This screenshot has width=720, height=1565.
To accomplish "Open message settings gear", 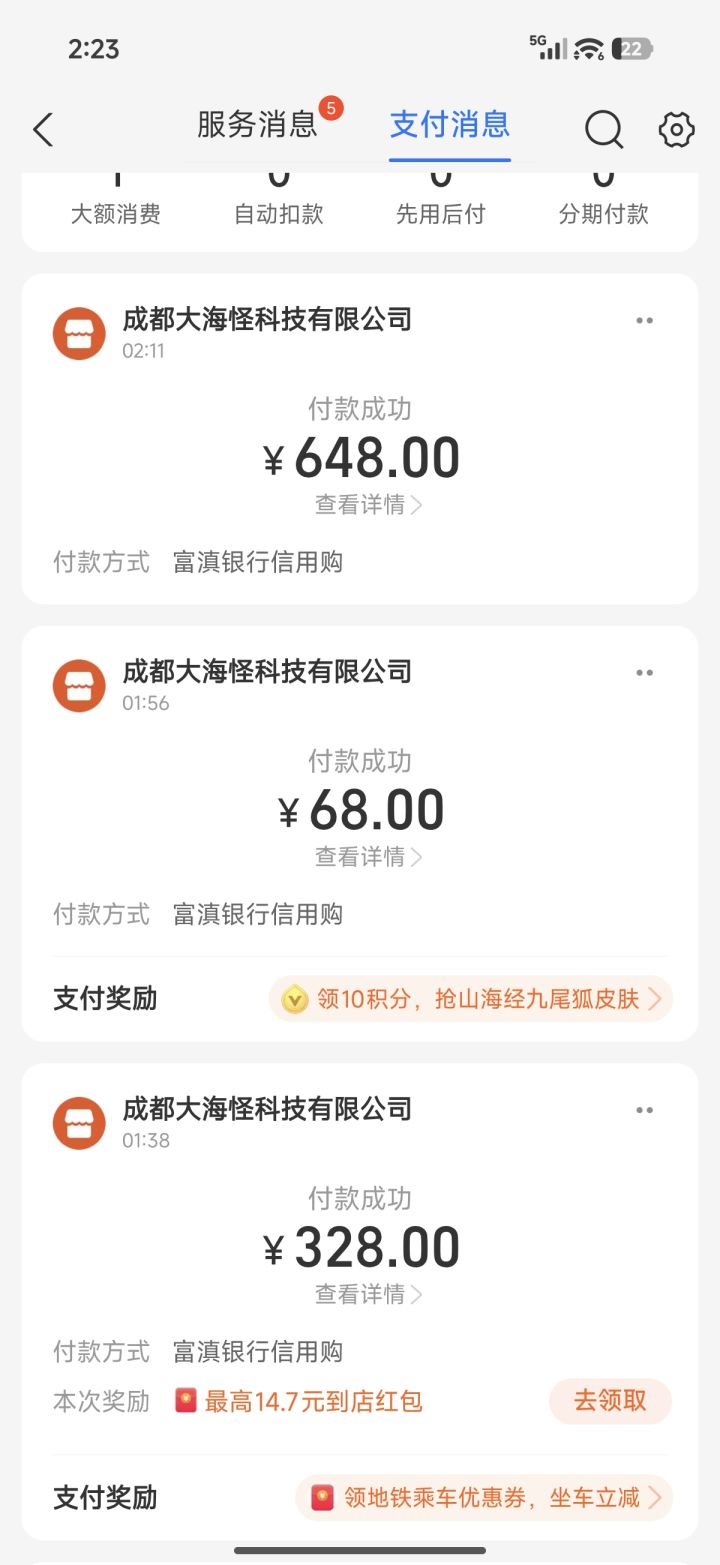I will [676, 129].
